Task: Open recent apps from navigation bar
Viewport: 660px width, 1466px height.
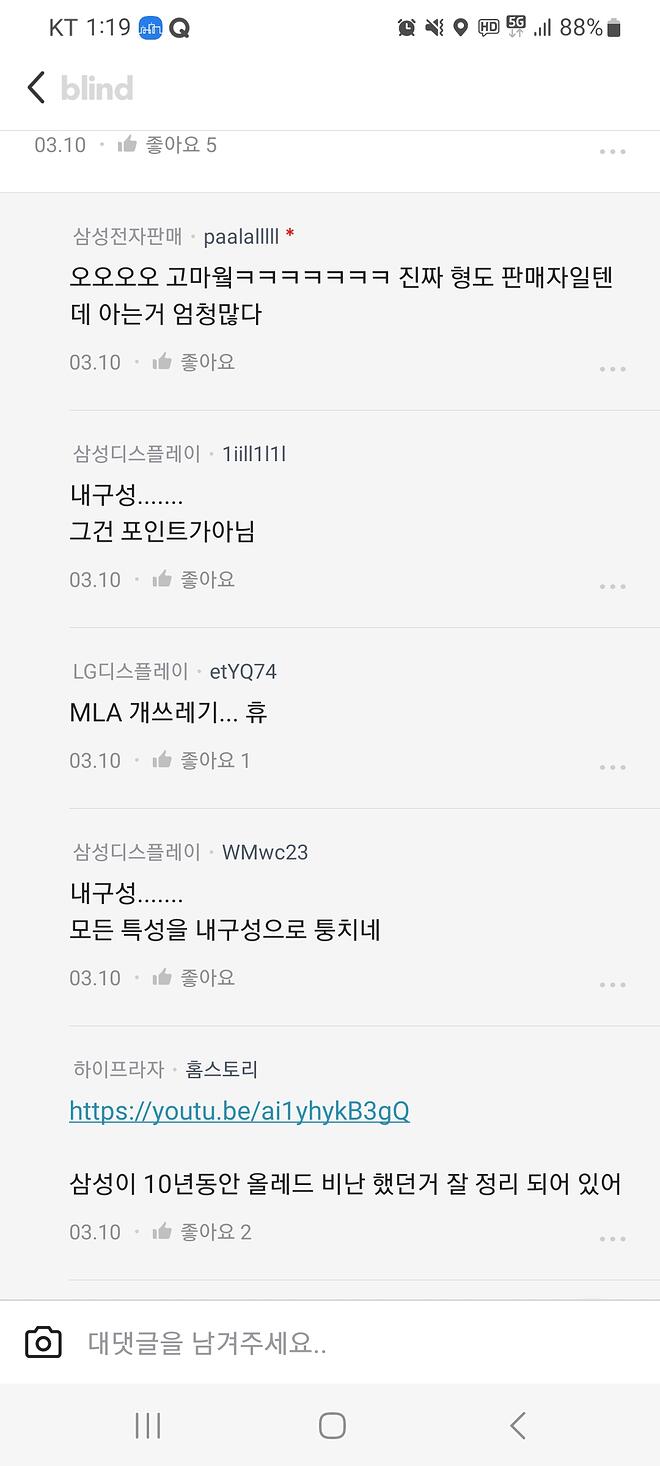Action: [147, 1425]
